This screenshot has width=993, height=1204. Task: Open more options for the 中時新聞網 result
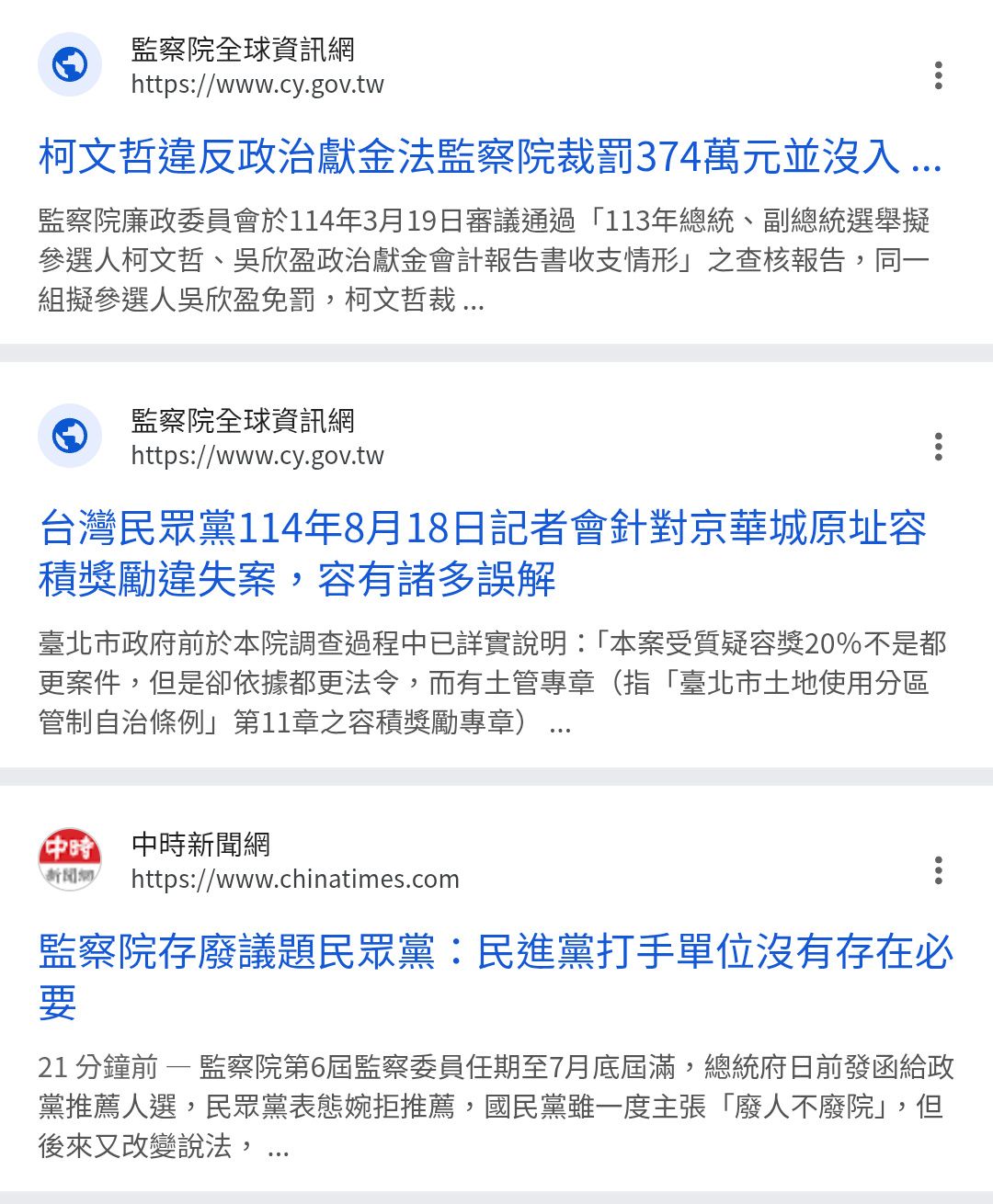(938, 870)
